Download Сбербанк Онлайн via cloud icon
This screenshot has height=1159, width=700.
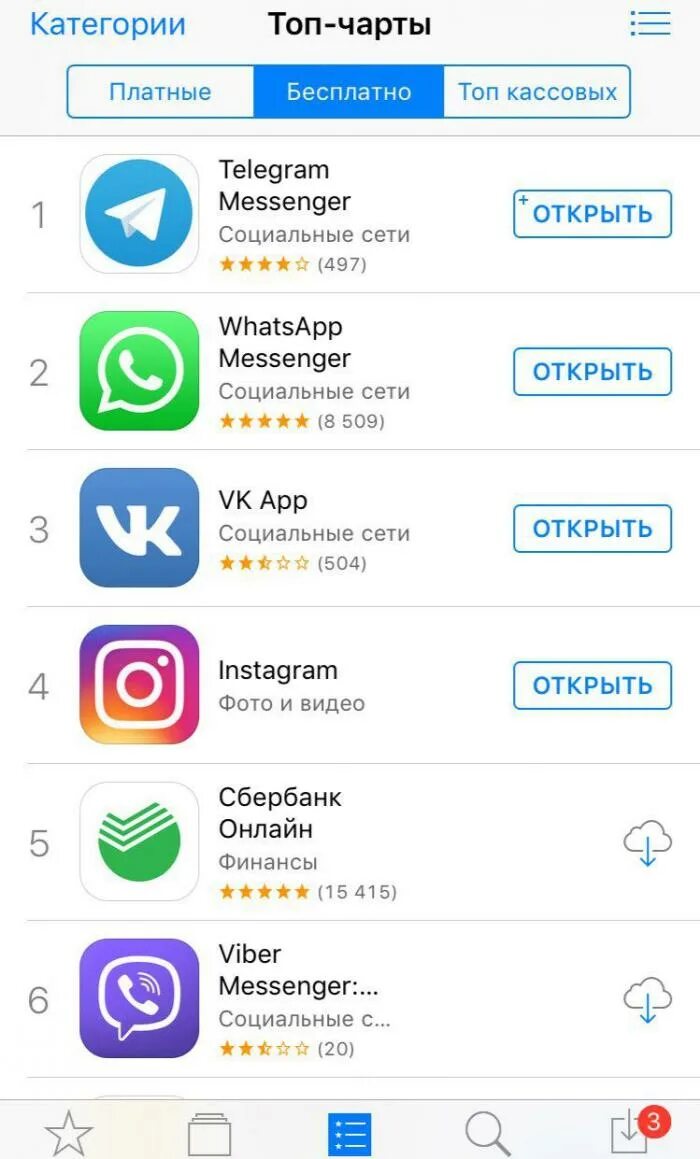(x=648, y=843)
